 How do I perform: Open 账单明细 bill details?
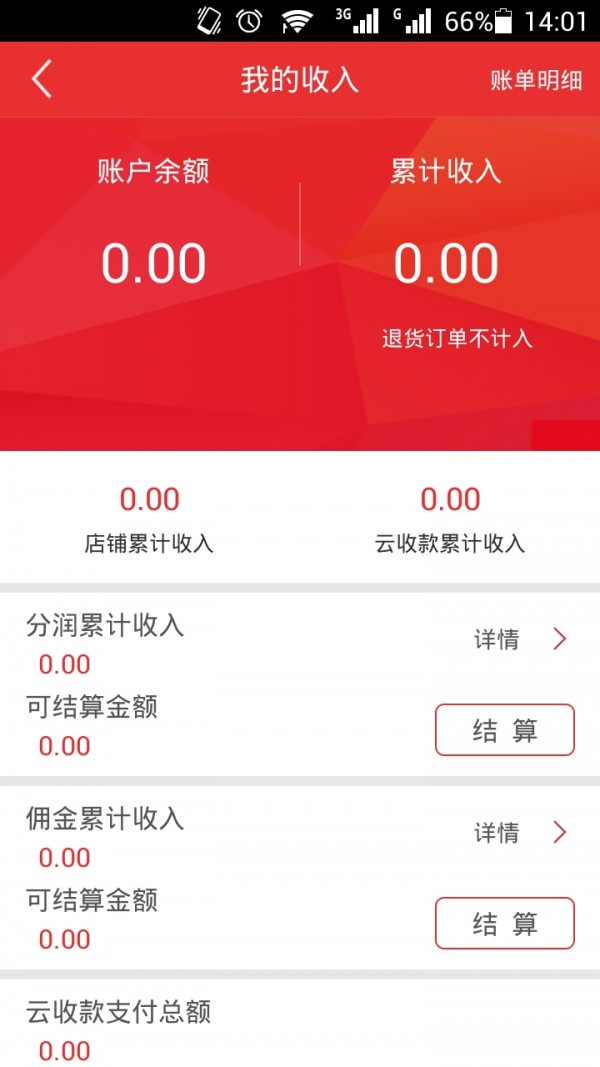coord(535,80)
